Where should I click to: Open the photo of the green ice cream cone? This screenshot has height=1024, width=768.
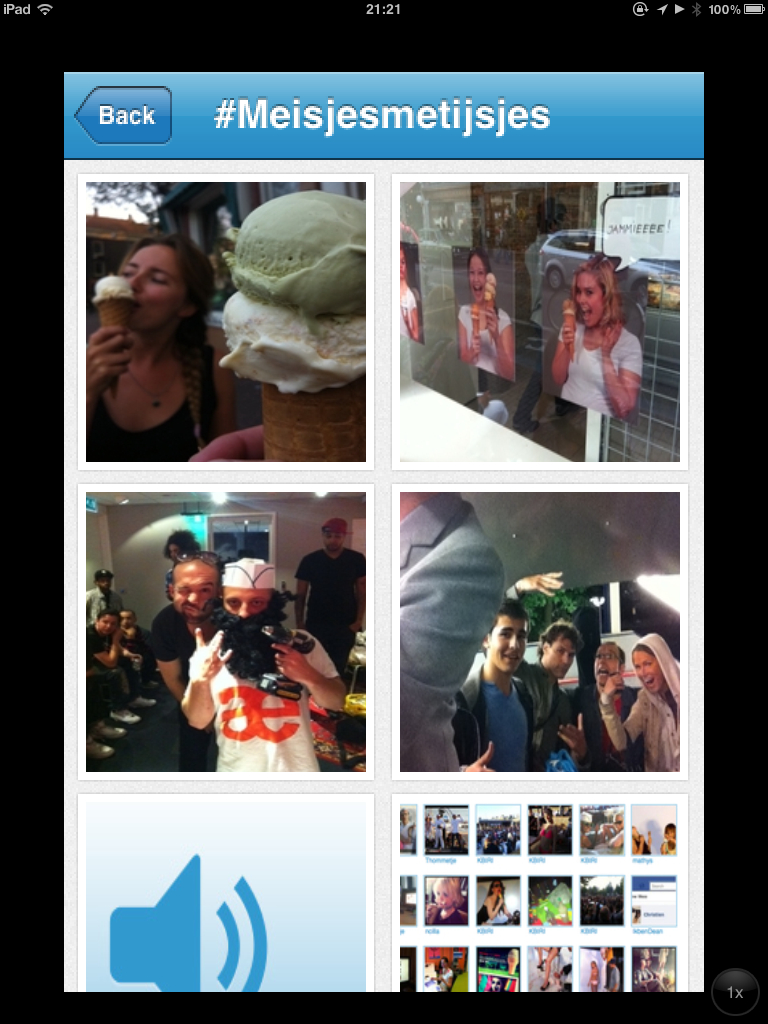coord(226,322)
